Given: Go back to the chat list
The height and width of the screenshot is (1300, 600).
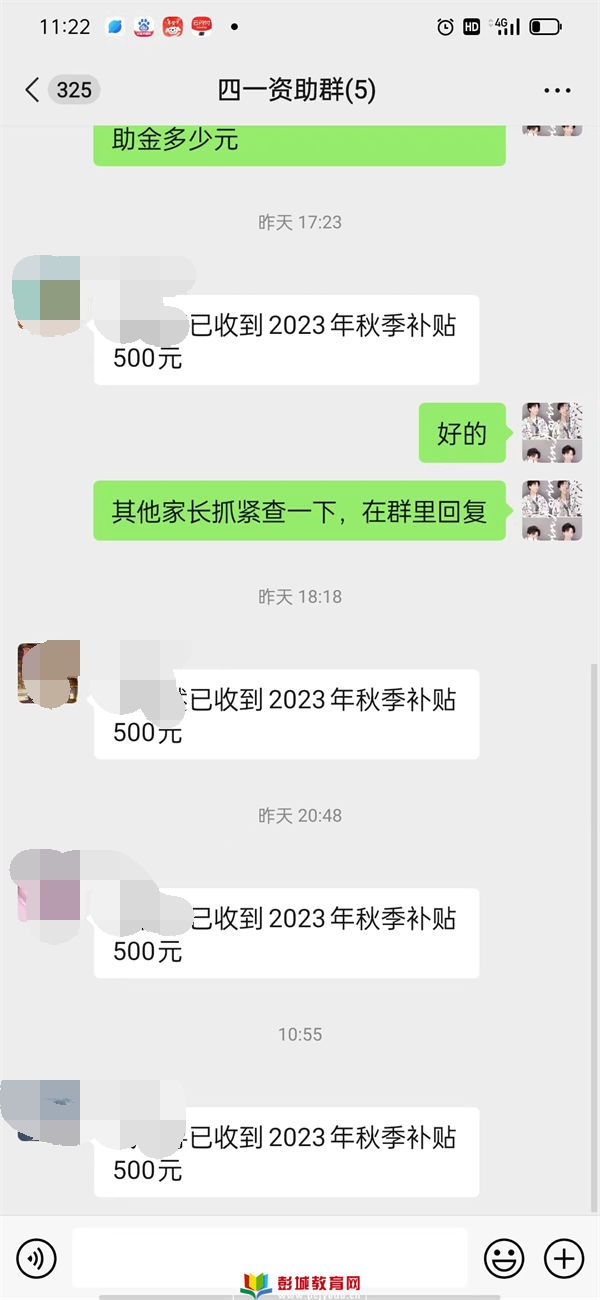Looking at the screenshot, I should click(33, 90).
